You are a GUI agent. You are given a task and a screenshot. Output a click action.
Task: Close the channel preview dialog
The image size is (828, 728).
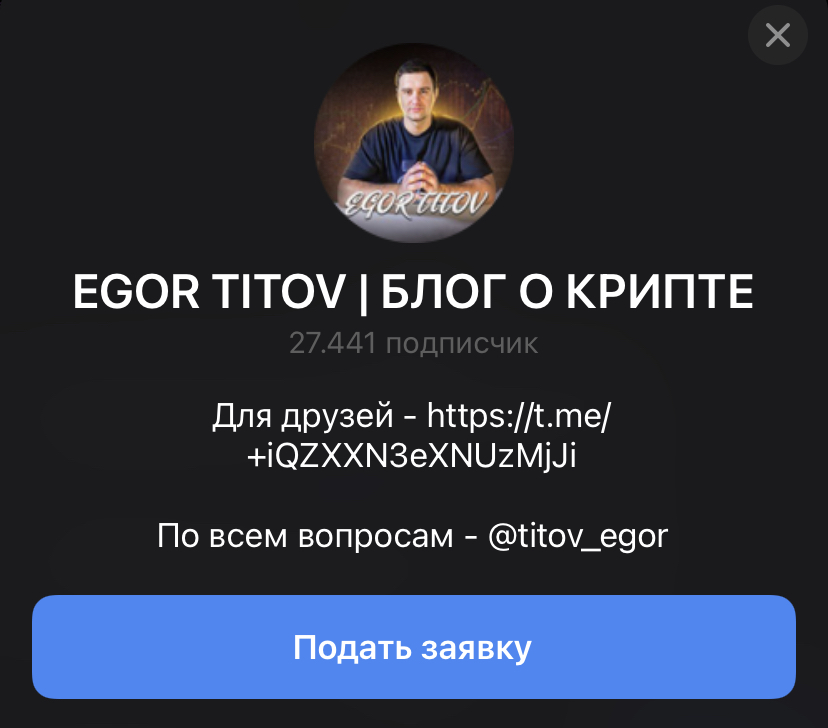click(777, 36)
